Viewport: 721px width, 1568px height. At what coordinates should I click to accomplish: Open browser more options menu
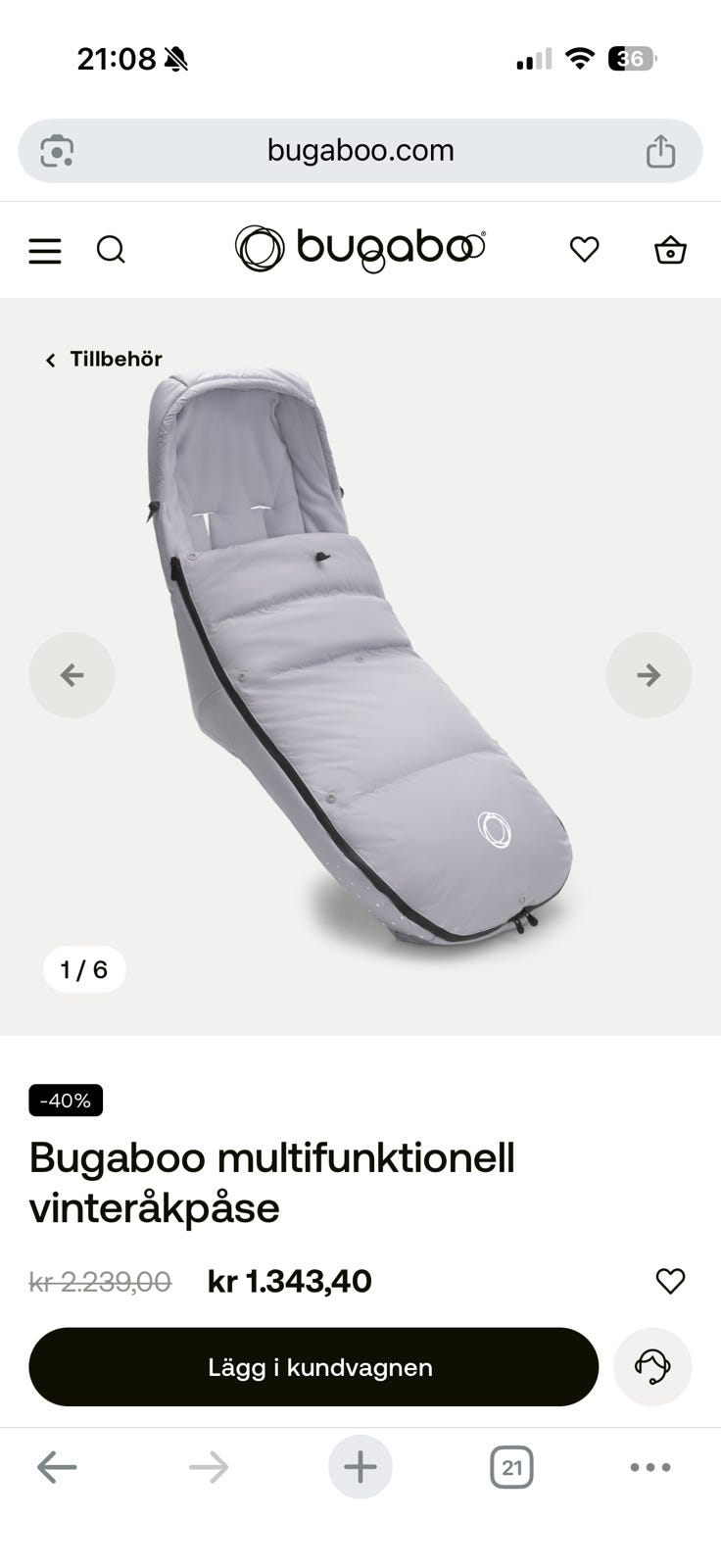click(650, 1467)
